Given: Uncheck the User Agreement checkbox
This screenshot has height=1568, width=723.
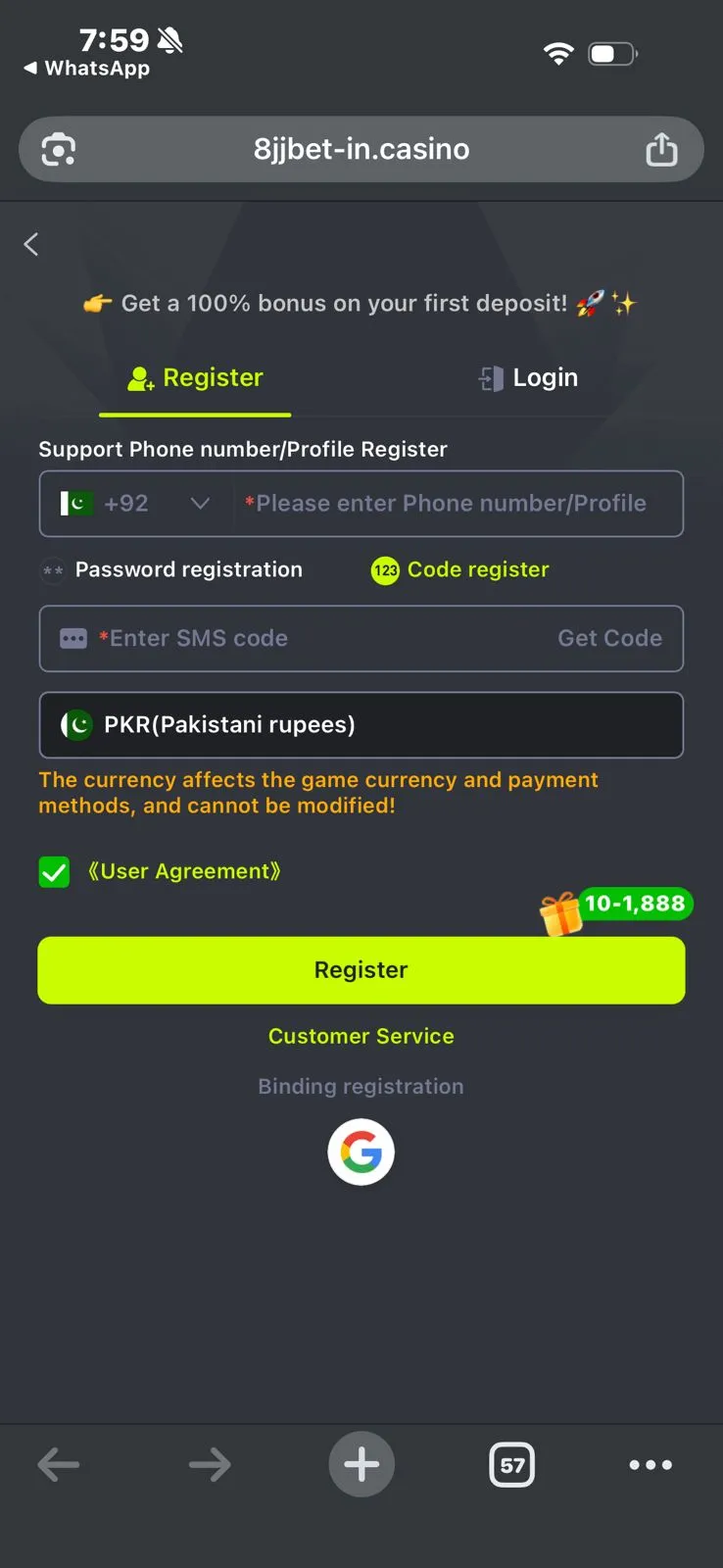Looking at the screenshot, I should 54,872.
